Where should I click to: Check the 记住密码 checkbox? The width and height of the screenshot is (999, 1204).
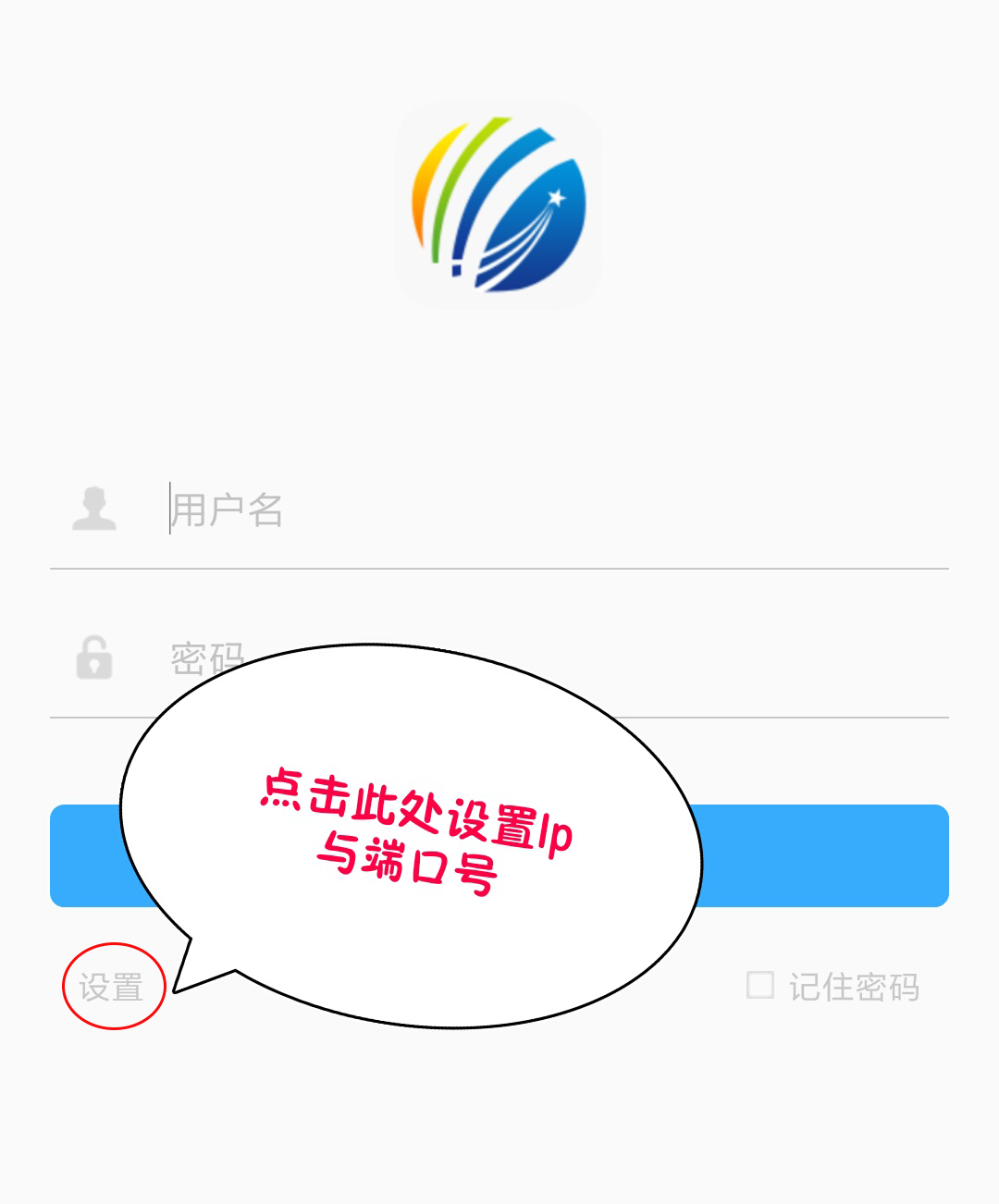(x=760, y=985)
